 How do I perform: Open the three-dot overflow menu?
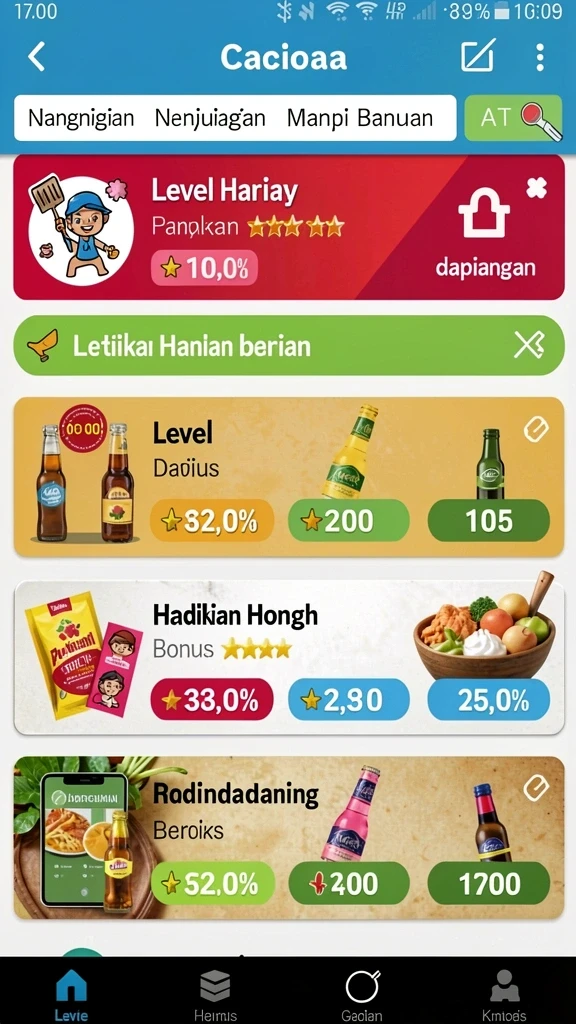539,57
